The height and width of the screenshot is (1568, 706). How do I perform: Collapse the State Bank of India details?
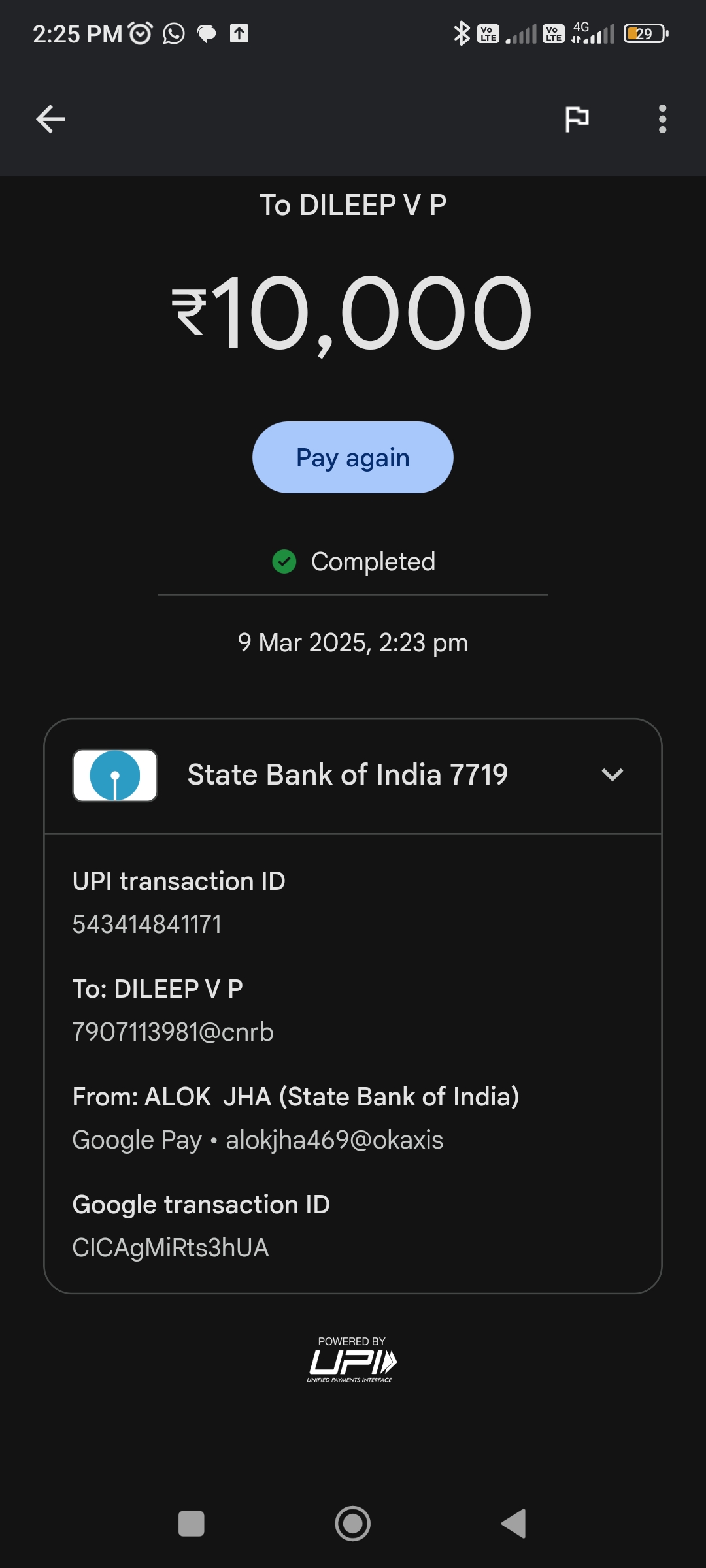coord(612,775)
